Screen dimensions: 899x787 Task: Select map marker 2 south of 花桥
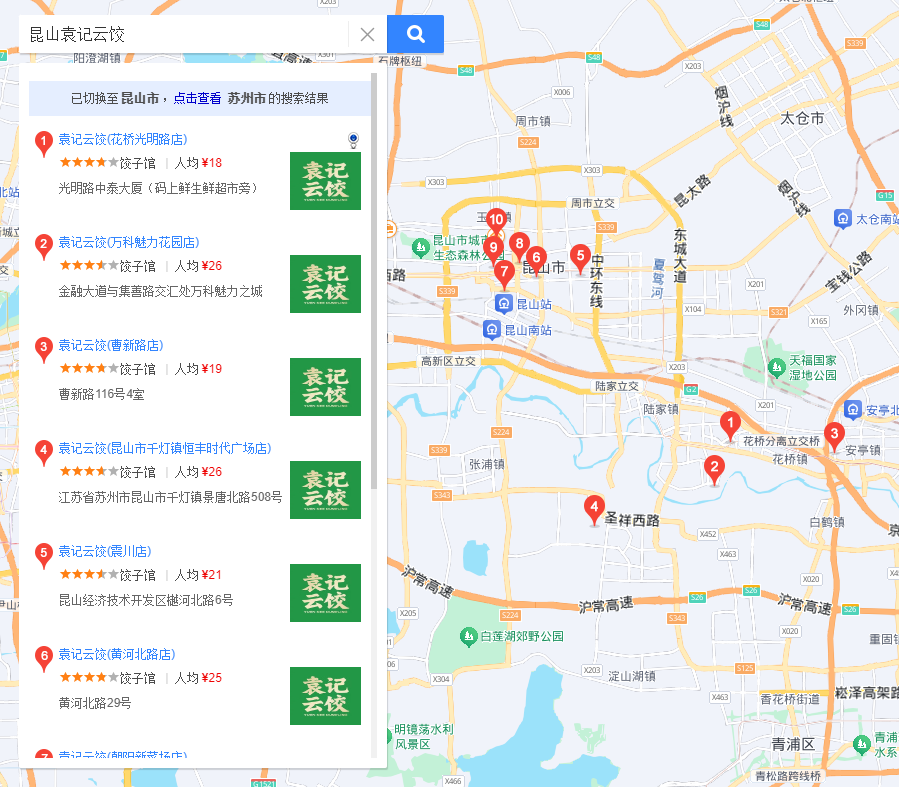714,467
